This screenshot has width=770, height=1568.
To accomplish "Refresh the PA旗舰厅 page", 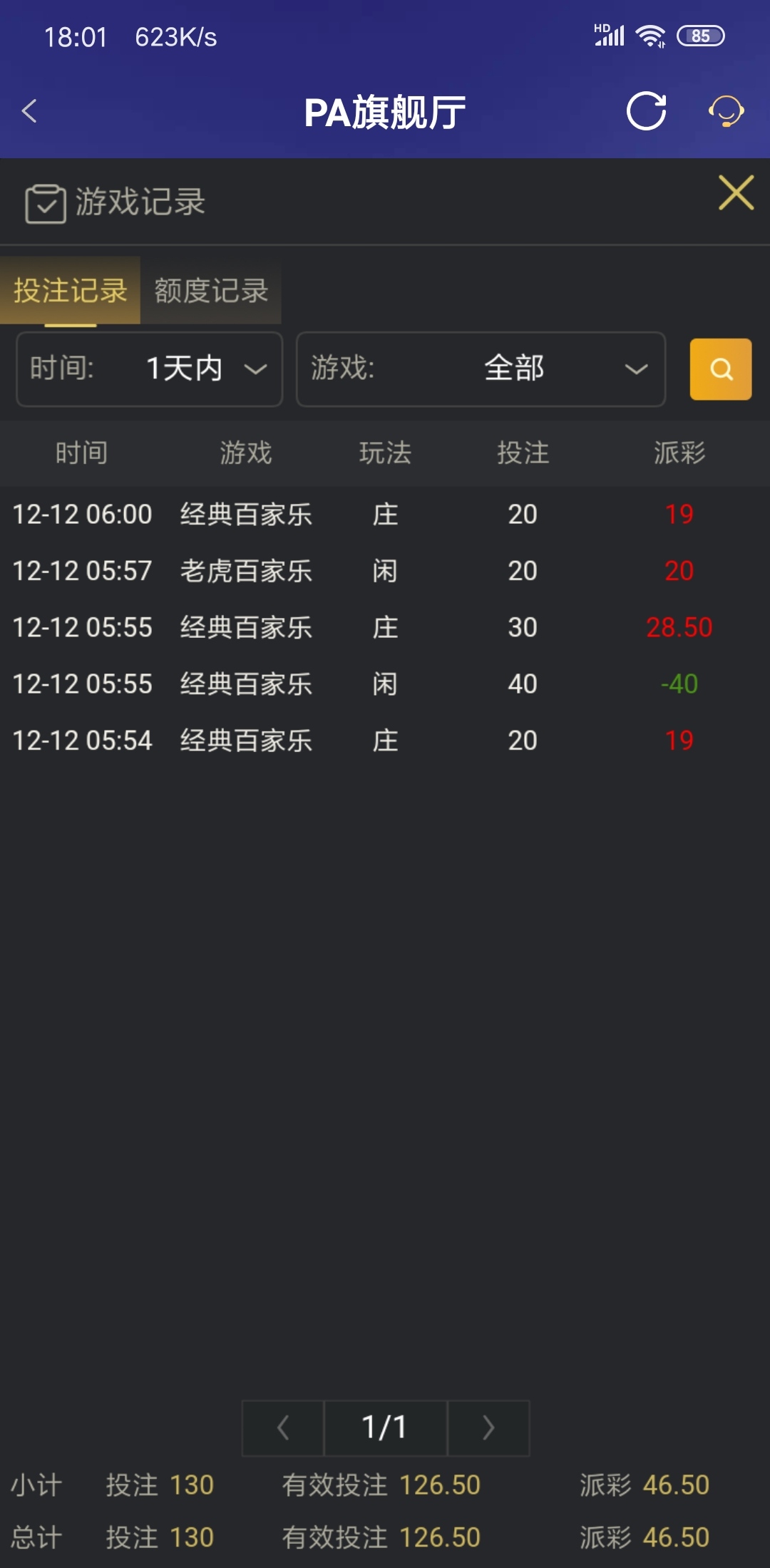I will click(x=646, y=111).
